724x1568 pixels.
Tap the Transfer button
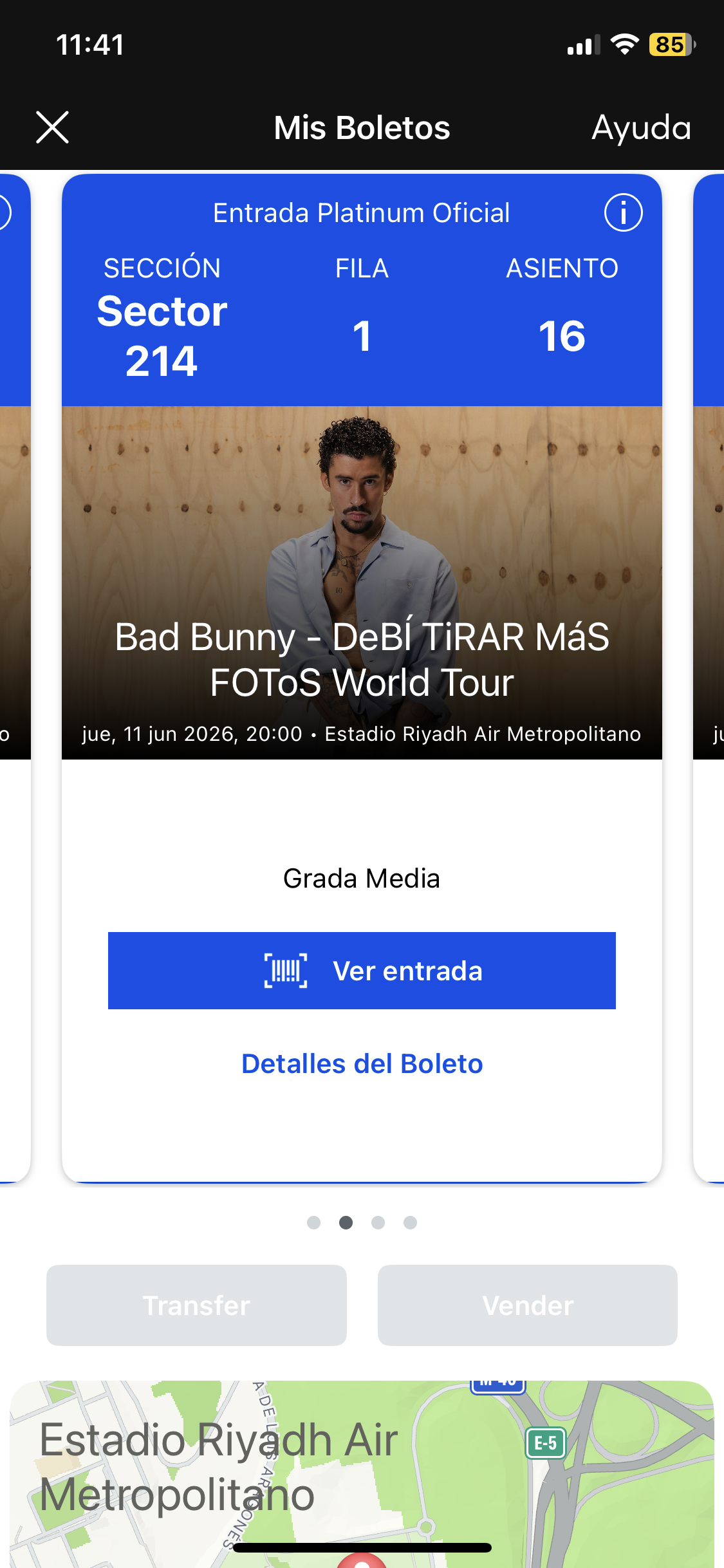click(x=196, y=1305)
